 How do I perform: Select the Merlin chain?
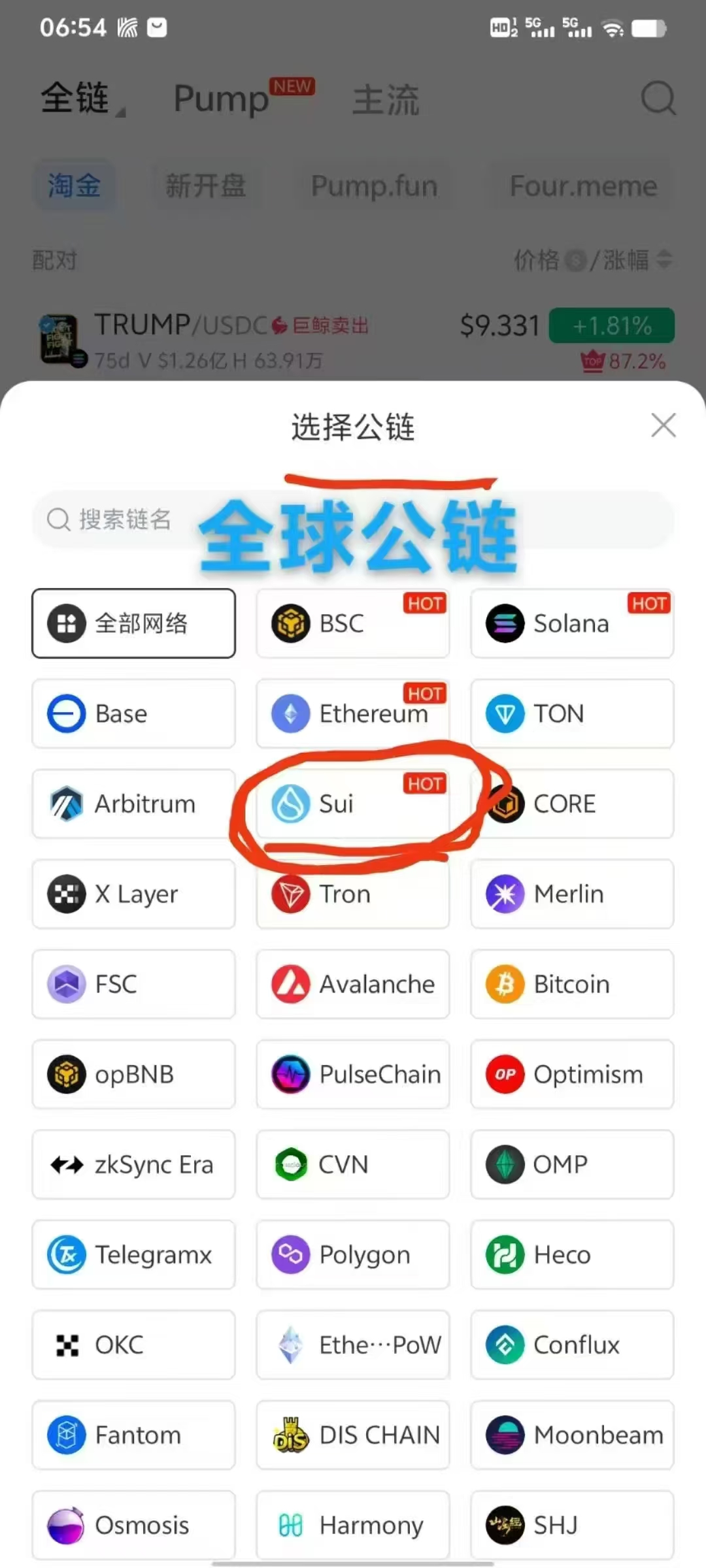(x=571, y=894)
